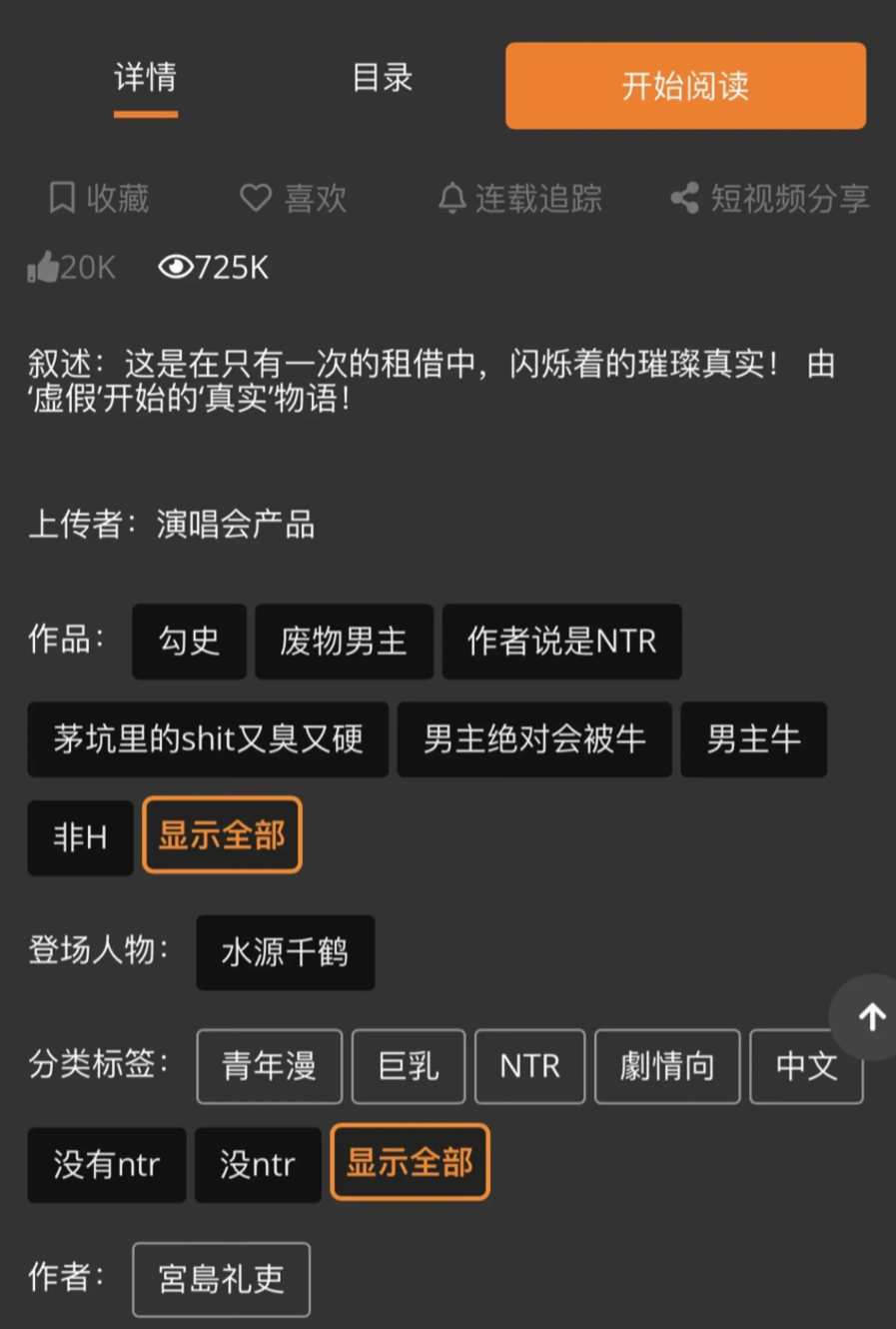The width and height of the screenshot is (896, 1329).
Task: Tap the thumbs-up like icon
Action: 44,267
